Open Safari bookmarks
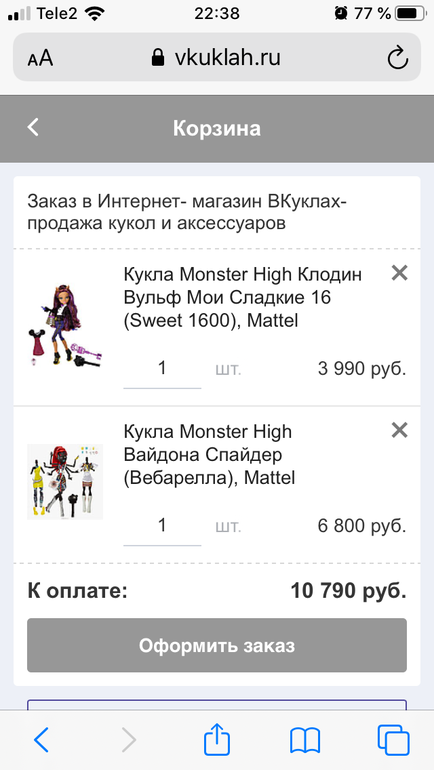Image resolution: width=434 pixels, height=770 pixels. pyautogui.click(x=305, y=740)
